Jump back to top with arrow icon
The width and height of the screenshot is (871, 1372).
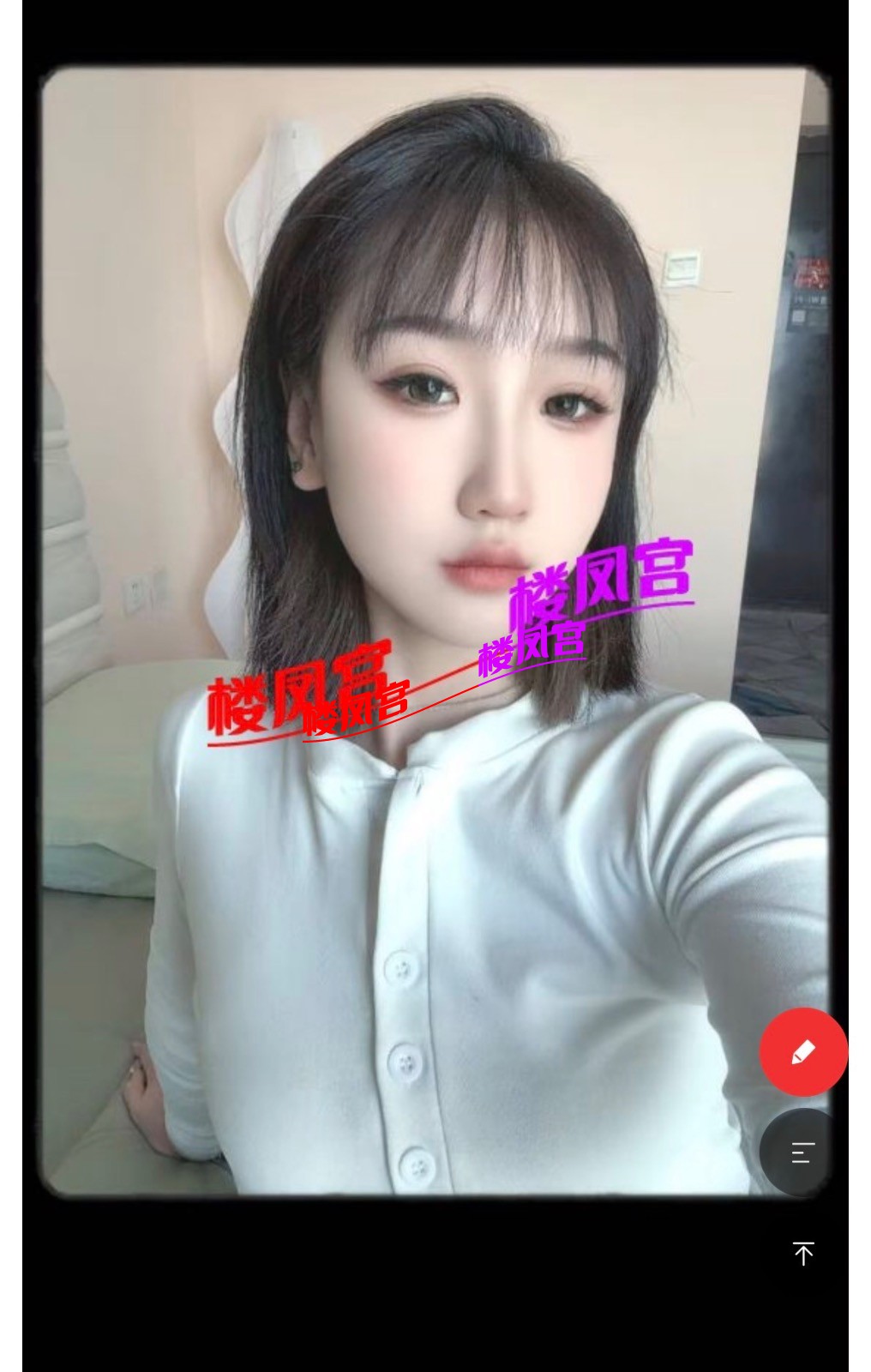(803, 1254)
